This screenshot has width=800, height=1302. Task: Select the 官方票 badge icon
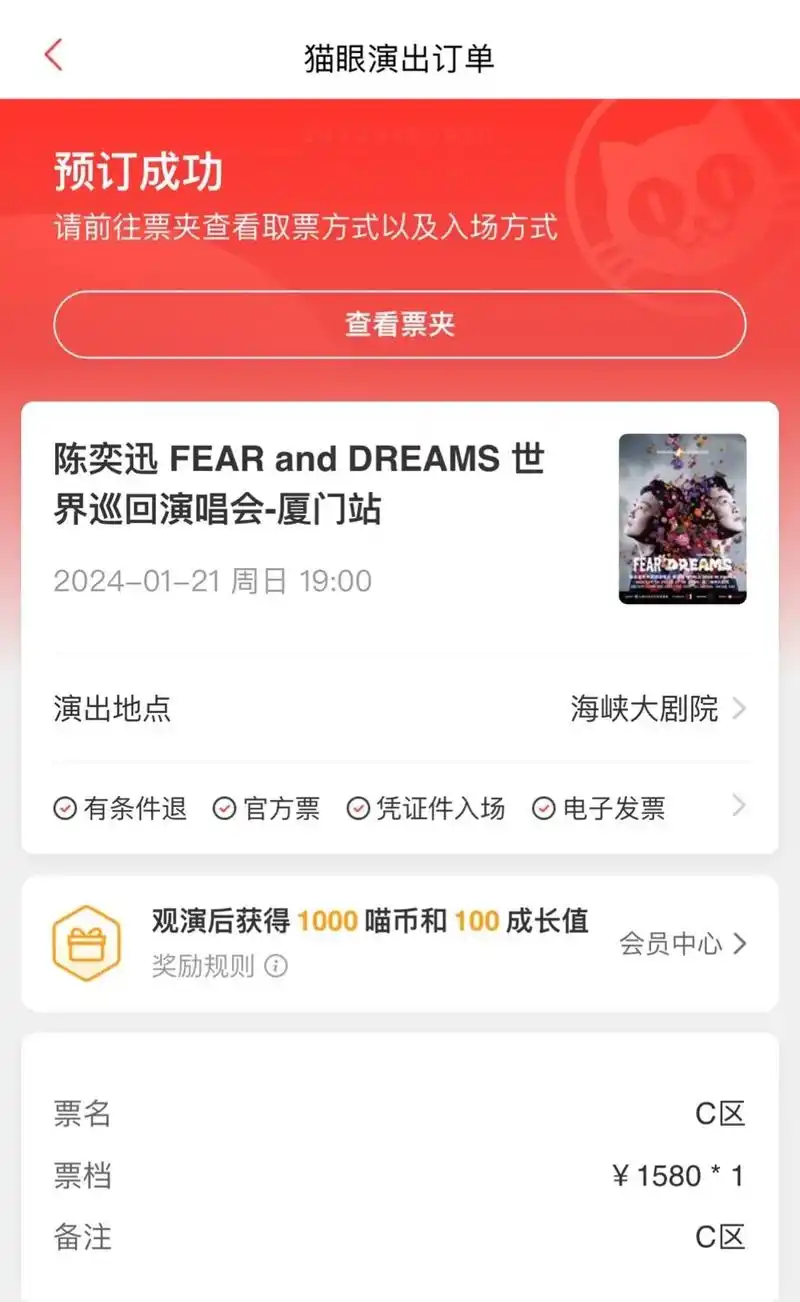click(224, 808)
